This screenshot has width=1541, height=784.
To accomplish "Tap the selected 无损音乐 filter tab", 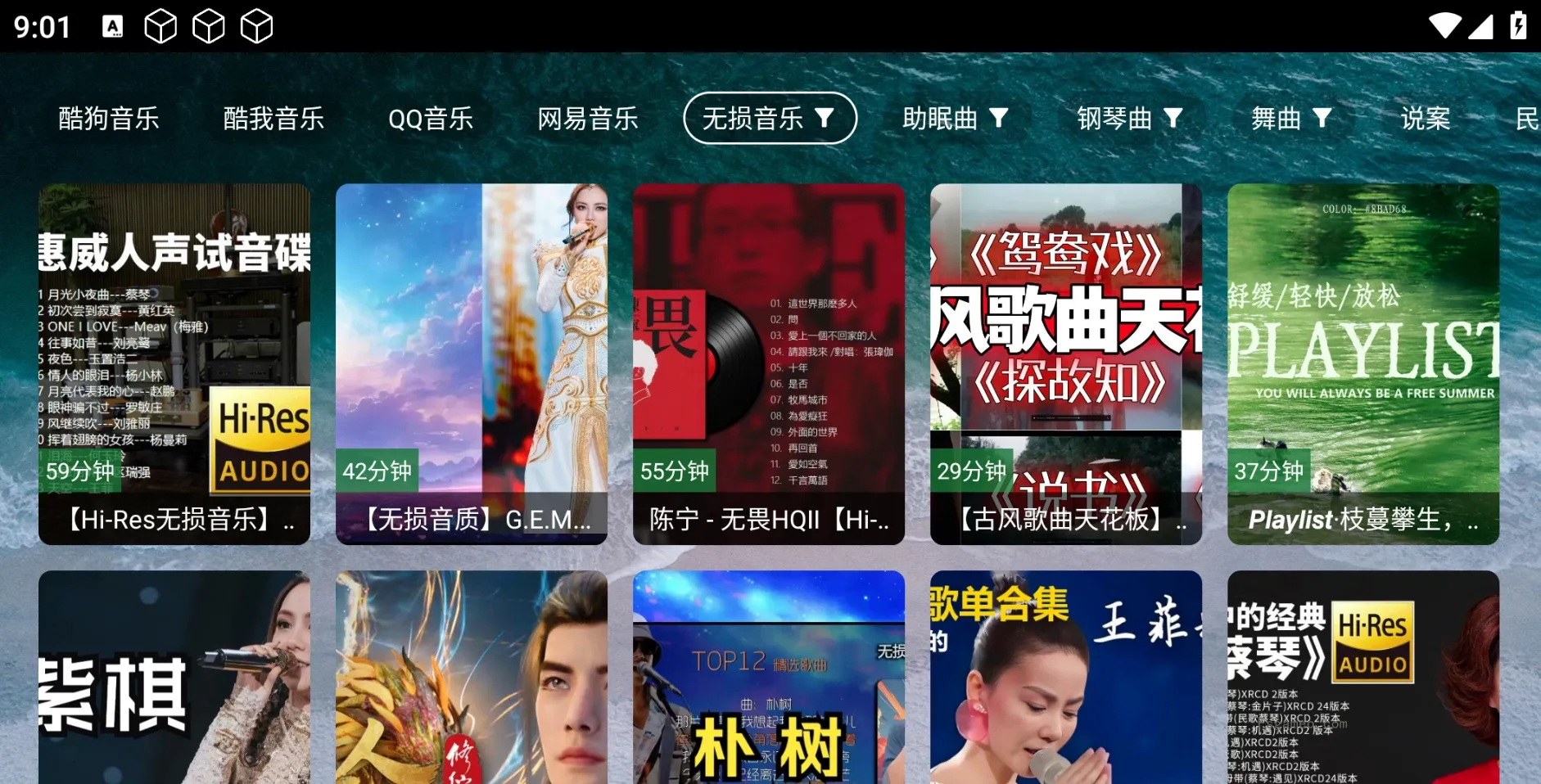I will tap(770, 119).
